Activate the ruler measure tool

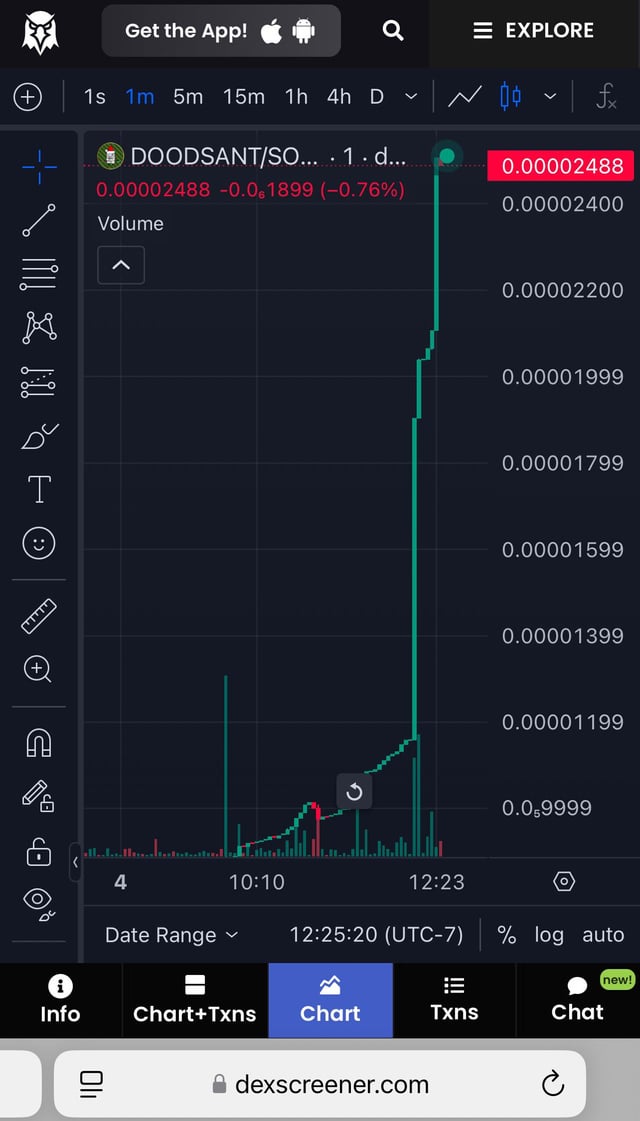coord(39,616)
